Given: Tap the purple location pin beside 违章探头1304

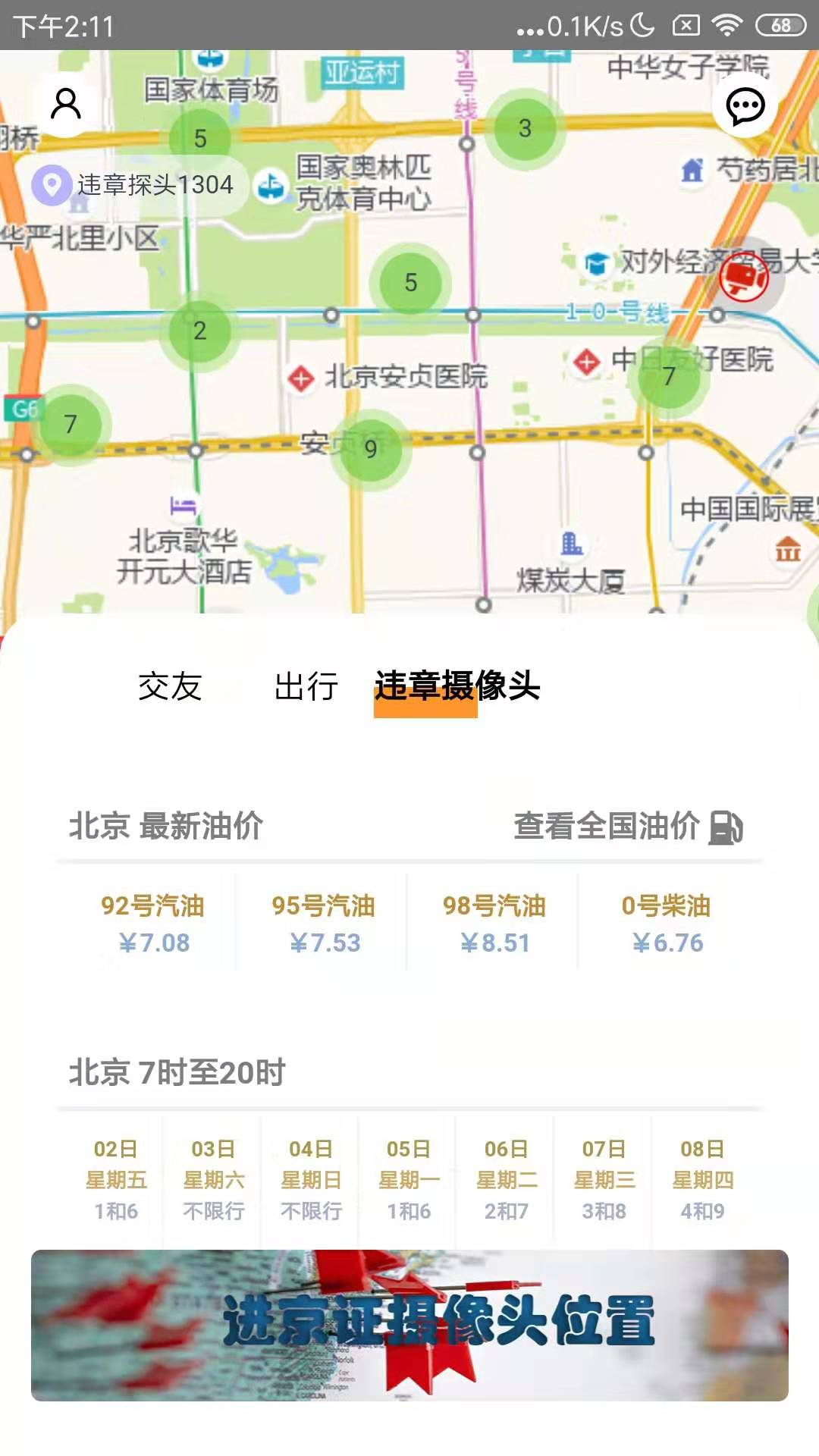Looking at the screenshot, I should pos(52,184).
